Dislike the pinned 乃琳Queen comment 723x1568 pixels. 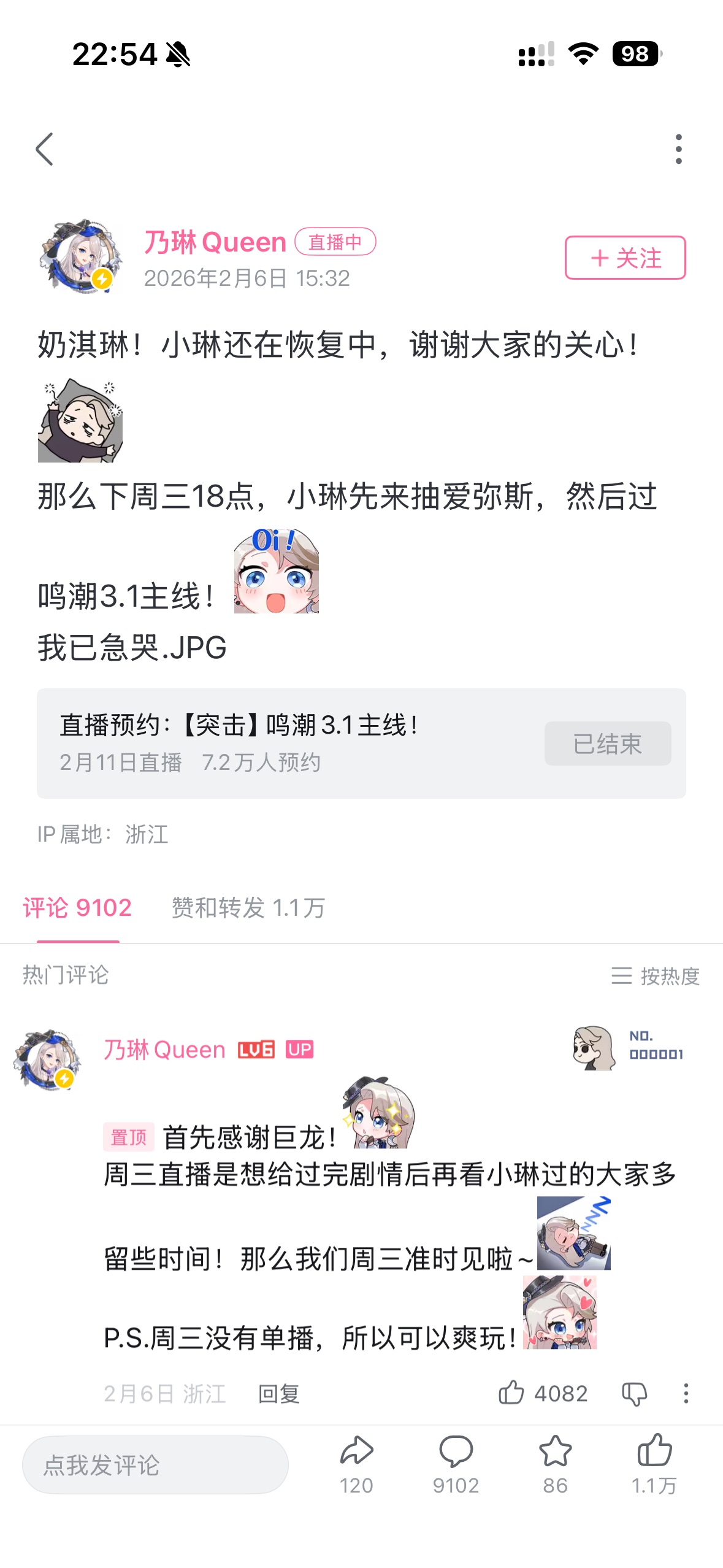click(635, 1394)
